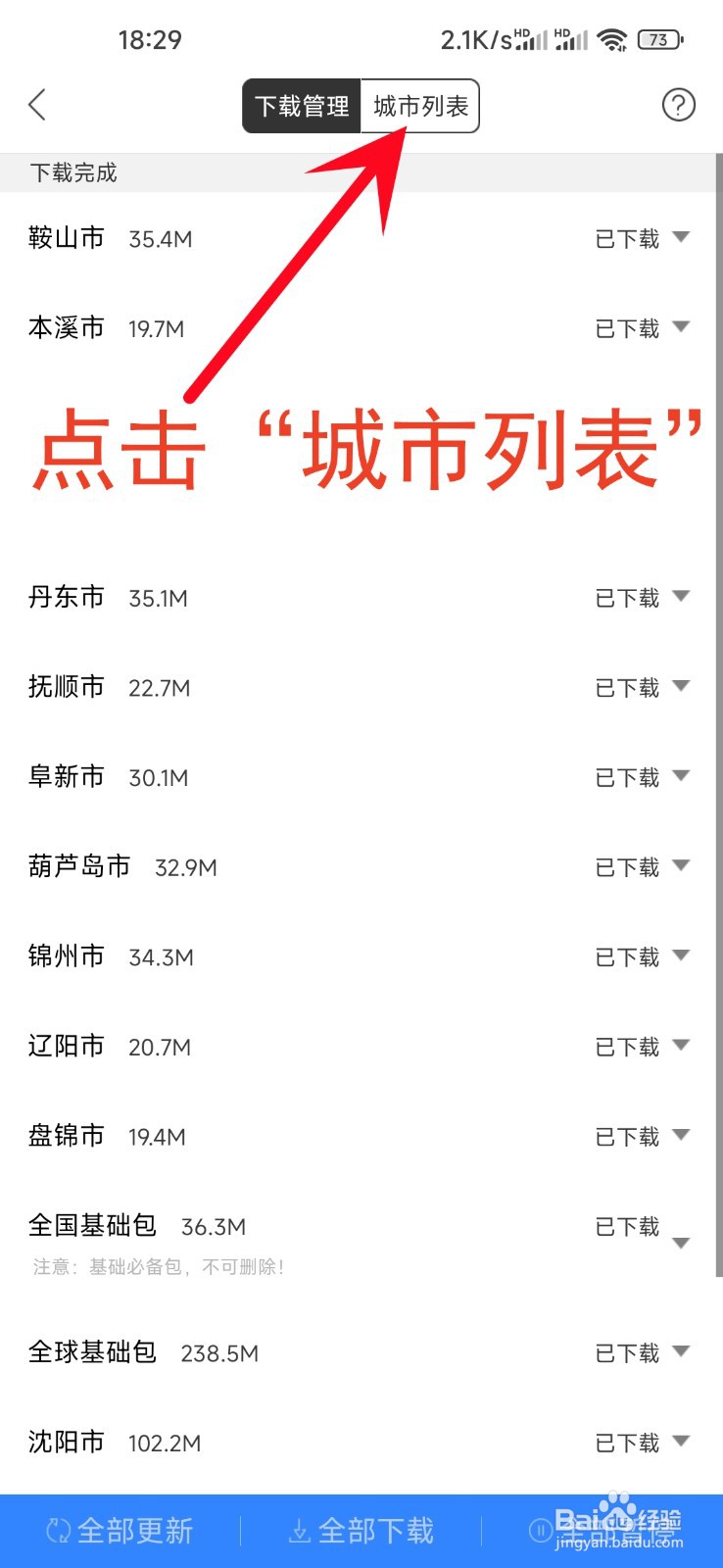
Task: Expand the 已下载 dropdown for 辽阳市
Action: (643, 1047)
